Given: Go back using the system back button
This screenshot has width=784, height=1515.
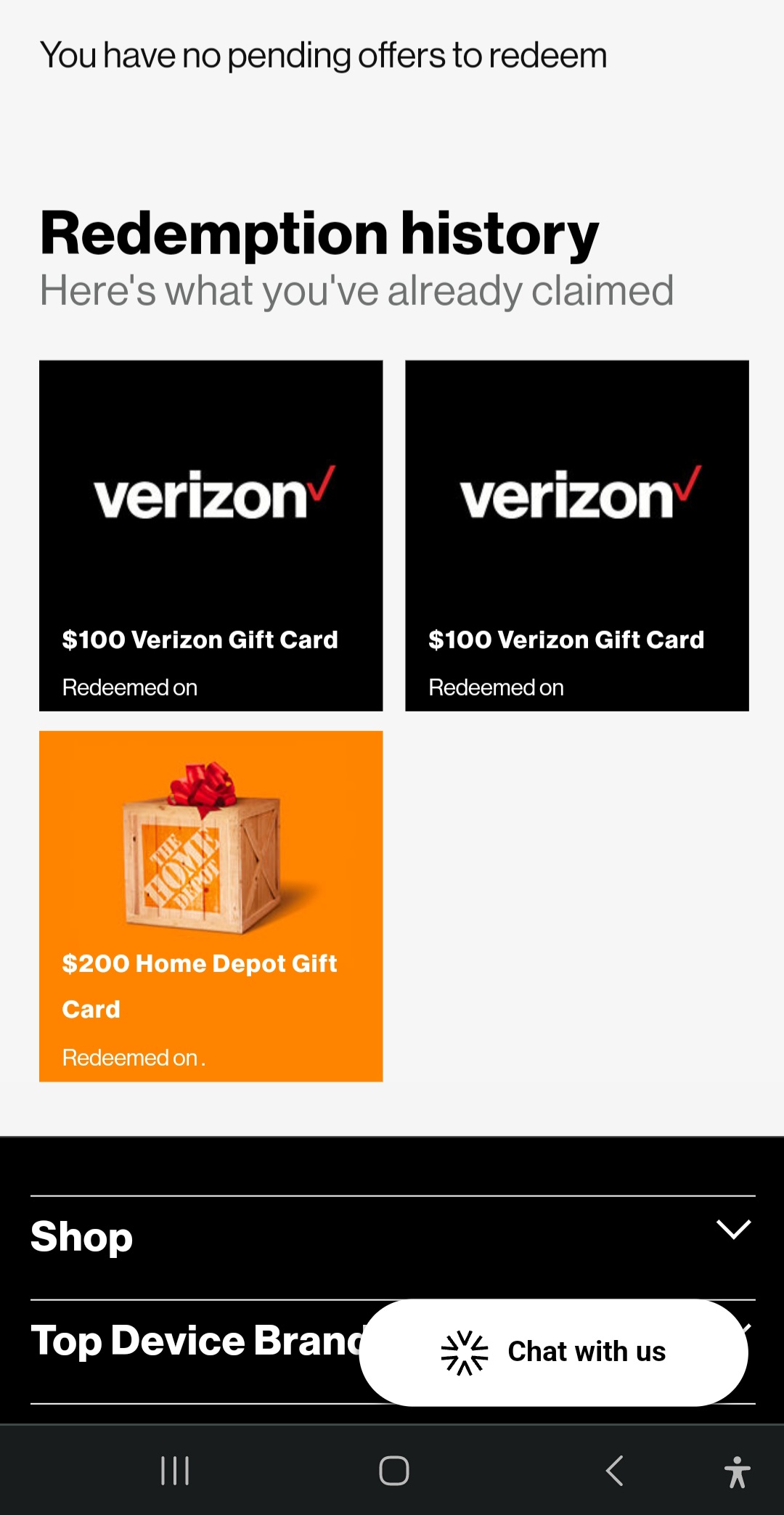Looking at the screenshot, I should coord(614,1471).
